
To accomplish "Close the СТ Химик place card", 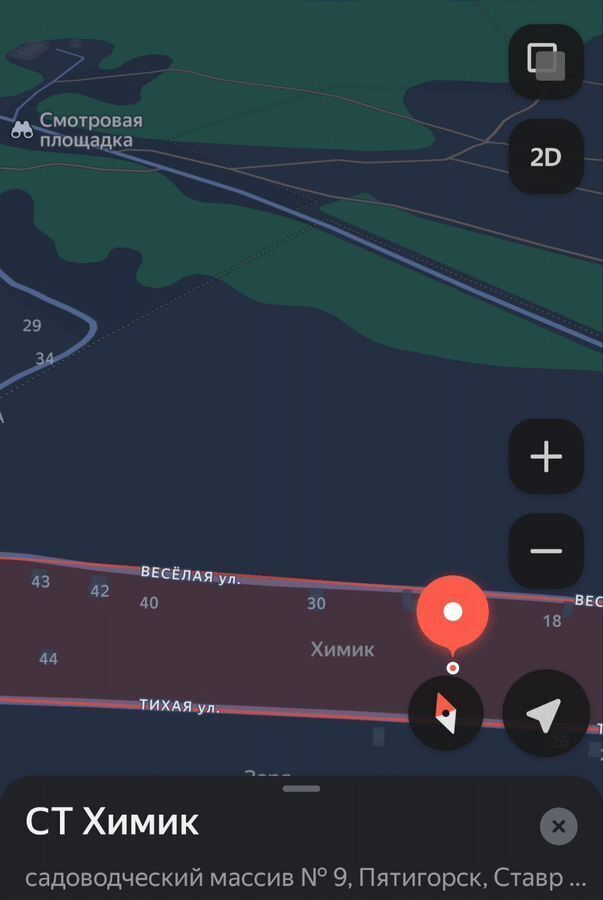I will click(x=558, y=826).
